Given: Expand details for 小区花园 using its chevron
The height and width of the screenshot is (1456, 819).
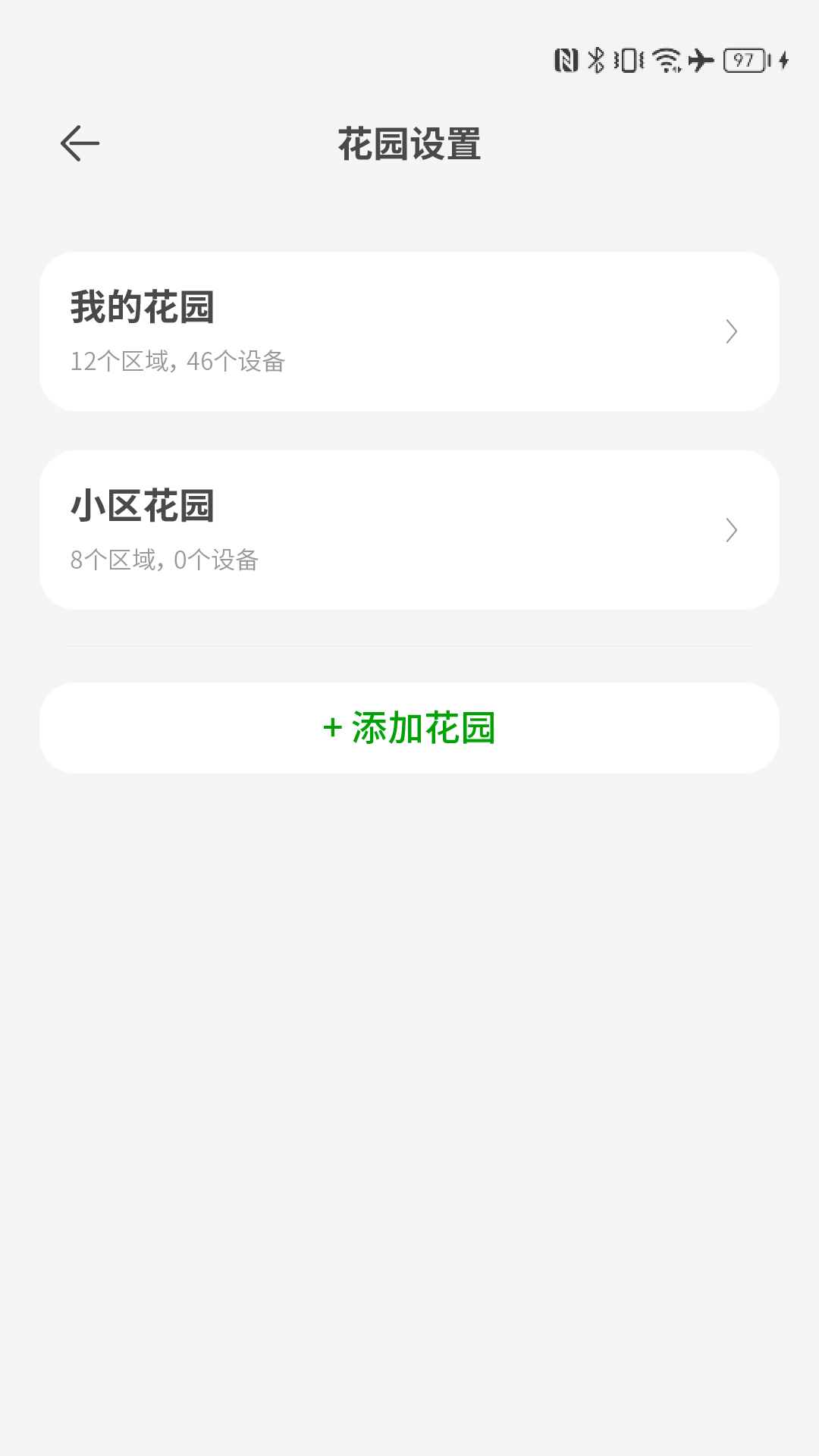Looking at the screenshot, I should coord(732,531).
